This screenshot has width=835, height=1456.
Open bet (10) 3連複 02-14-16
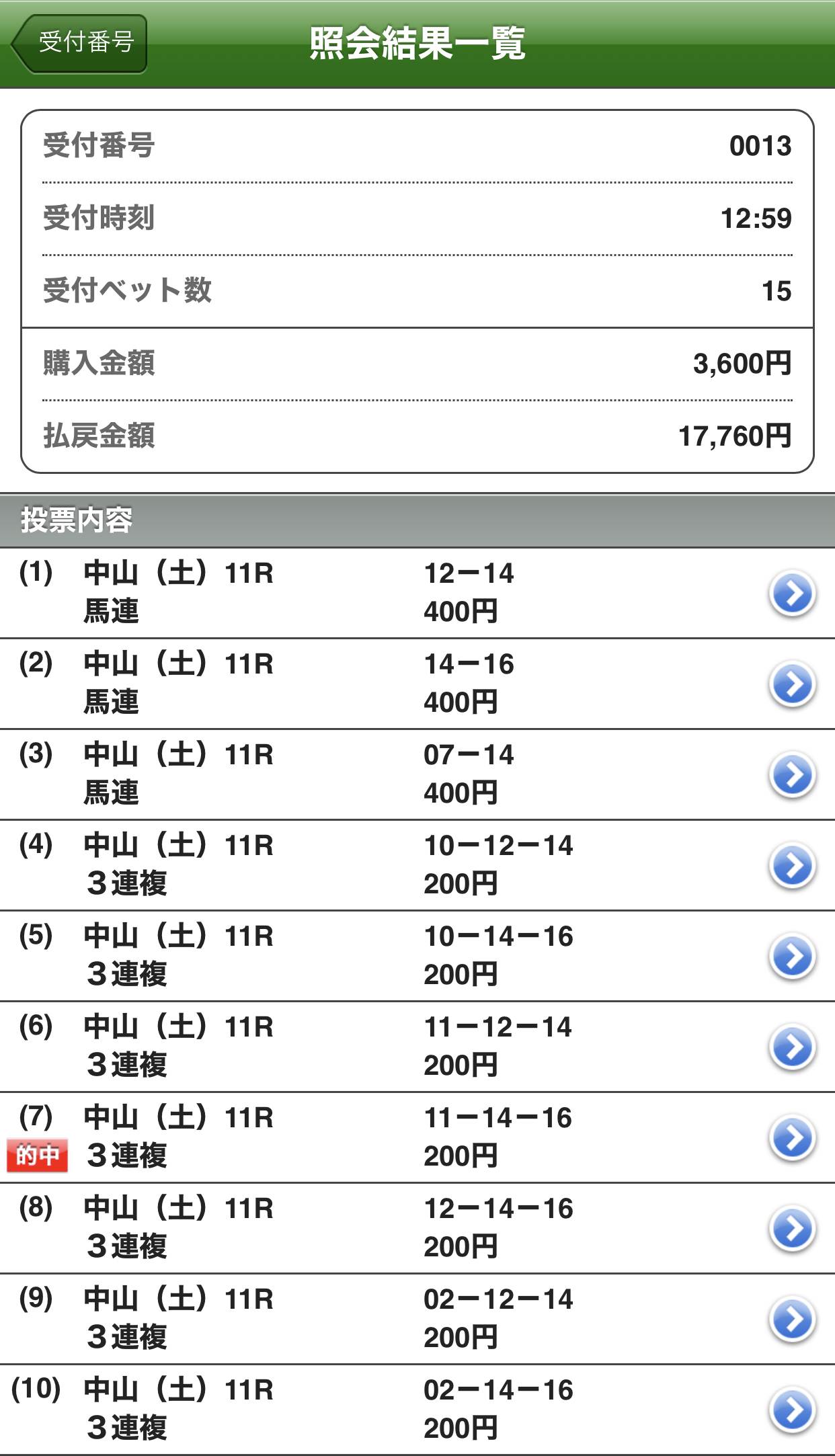point(792,1410)
